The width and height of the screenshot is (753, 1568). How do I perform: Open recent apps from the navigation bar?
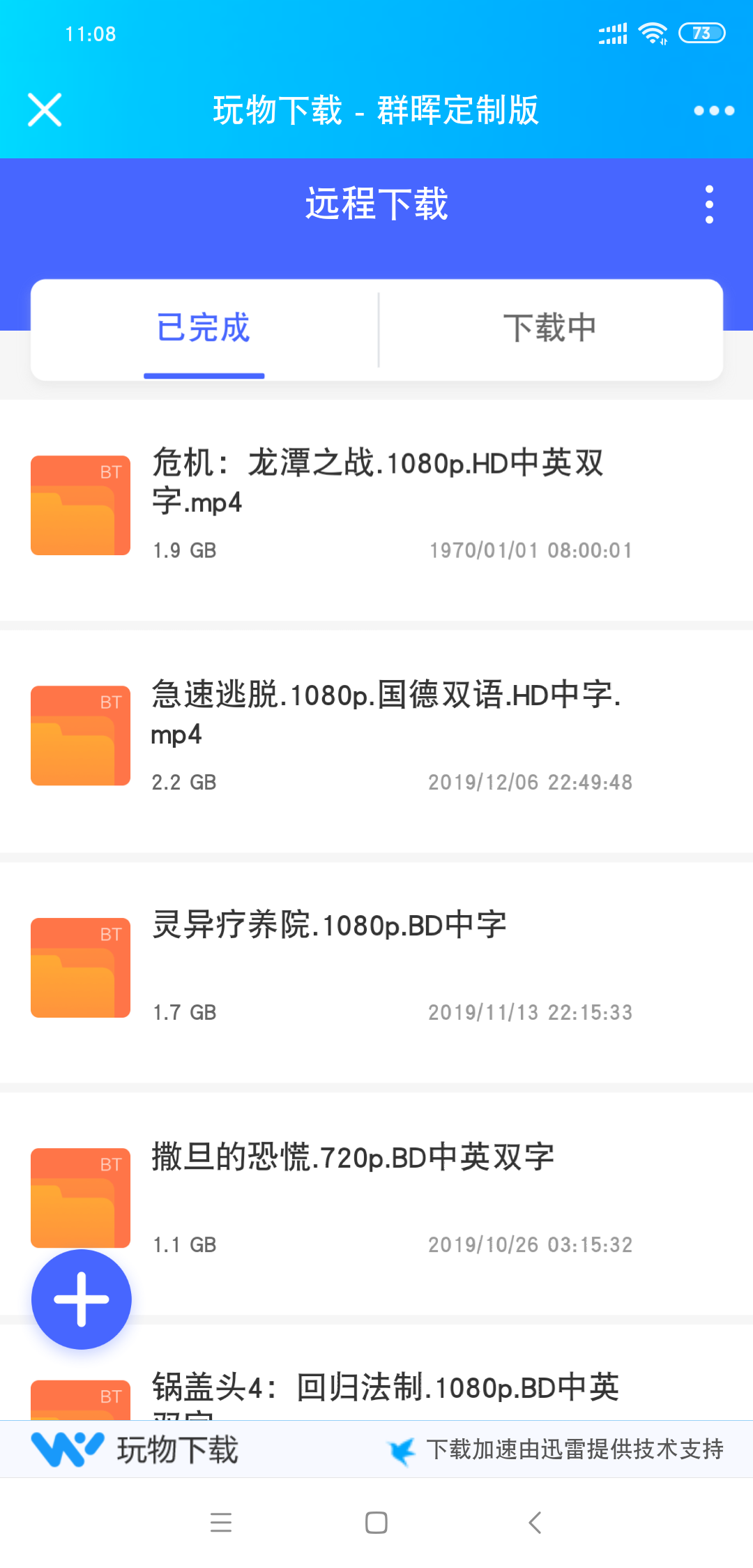(x=222, y=1523)
